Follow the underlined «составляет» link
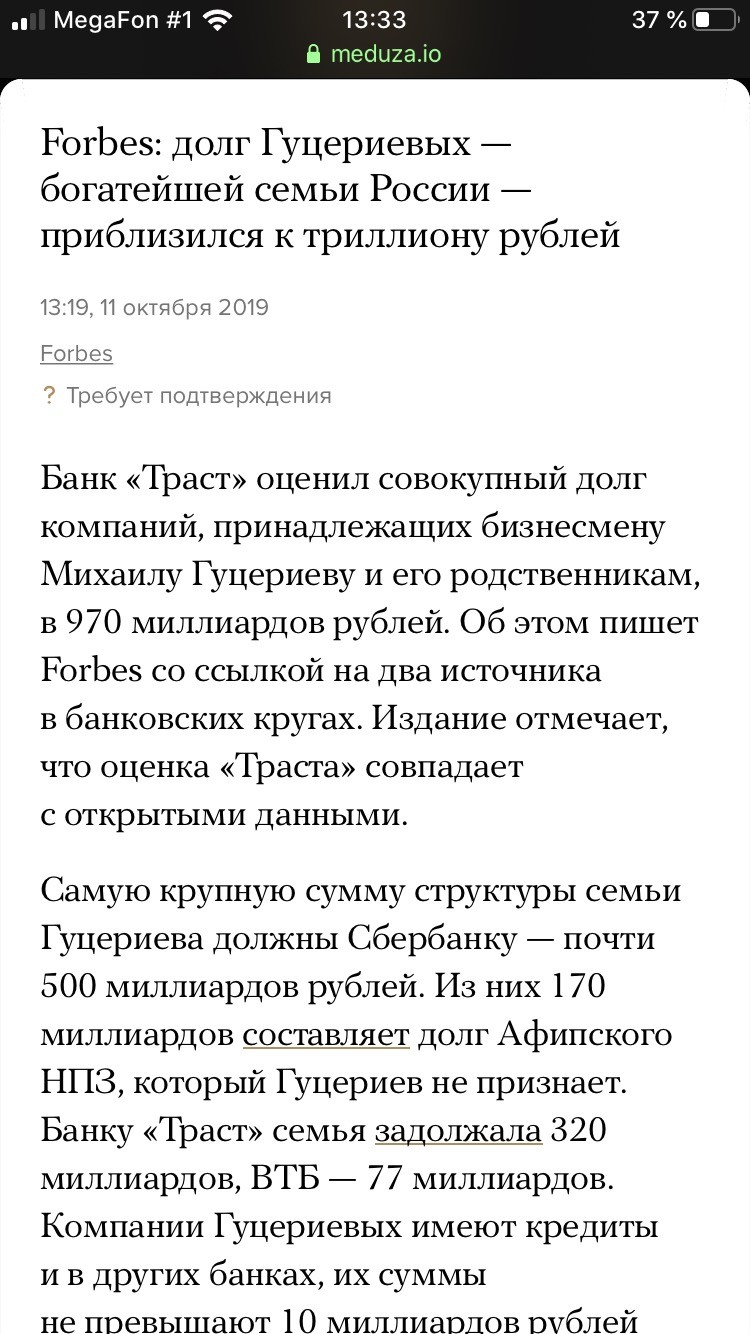The image size is (750, 1334). click(x=326, y=1035)
